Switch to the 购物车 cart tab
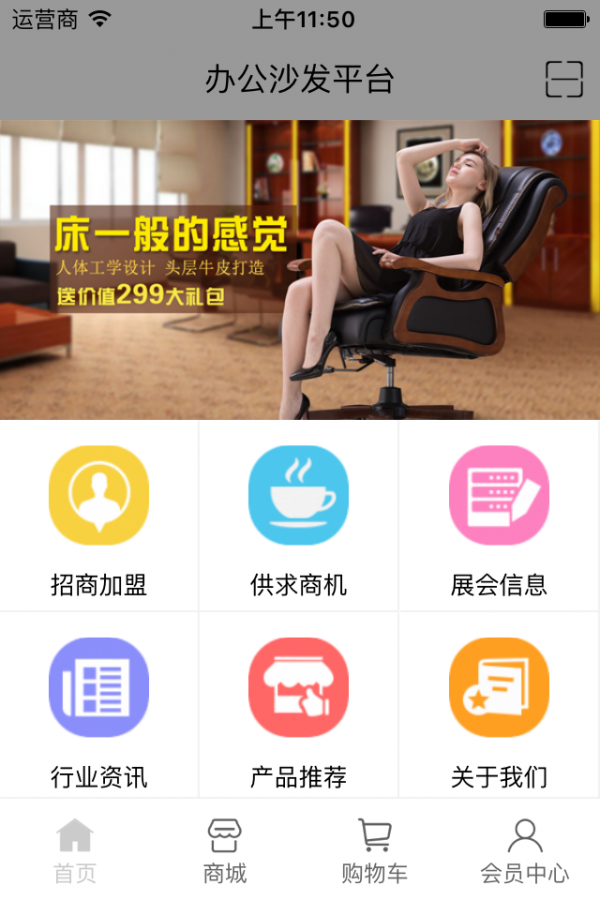Viewport: 600px width, 900px height. click(x=375, y=850)
